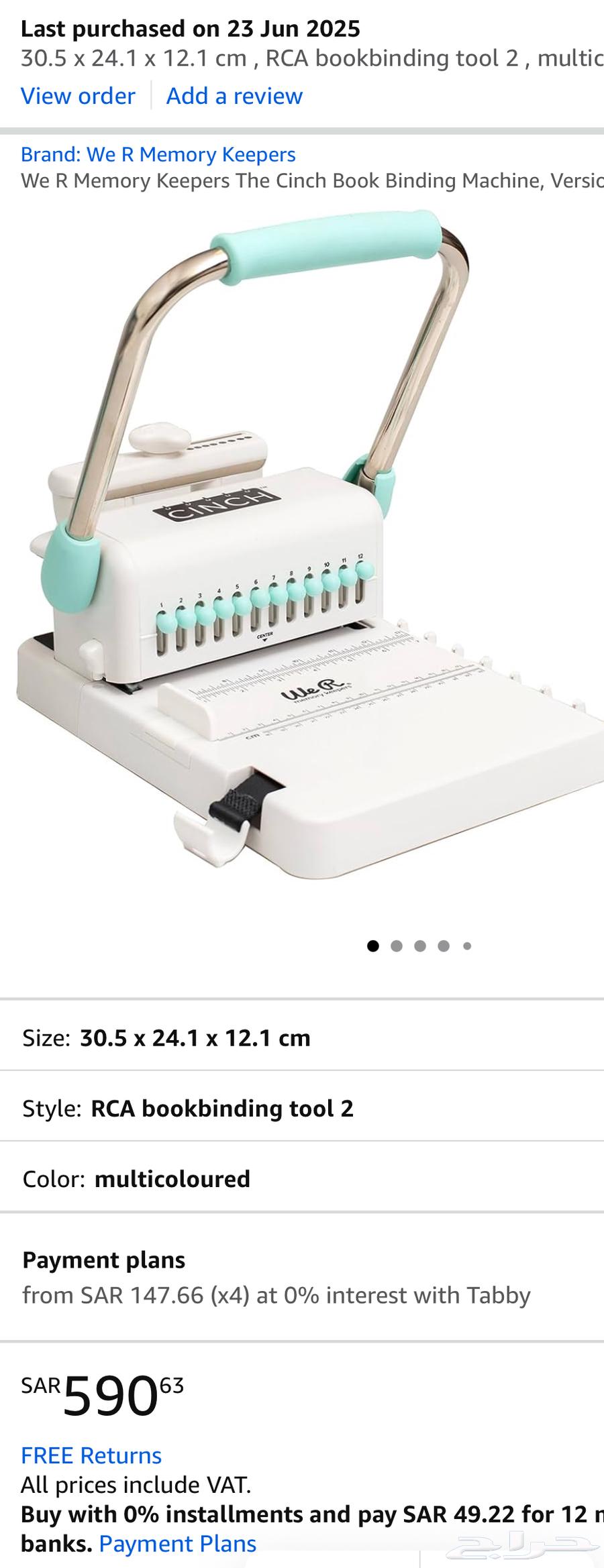
Task: Open the Payment Plans link
Action: tap(178, 1543)
